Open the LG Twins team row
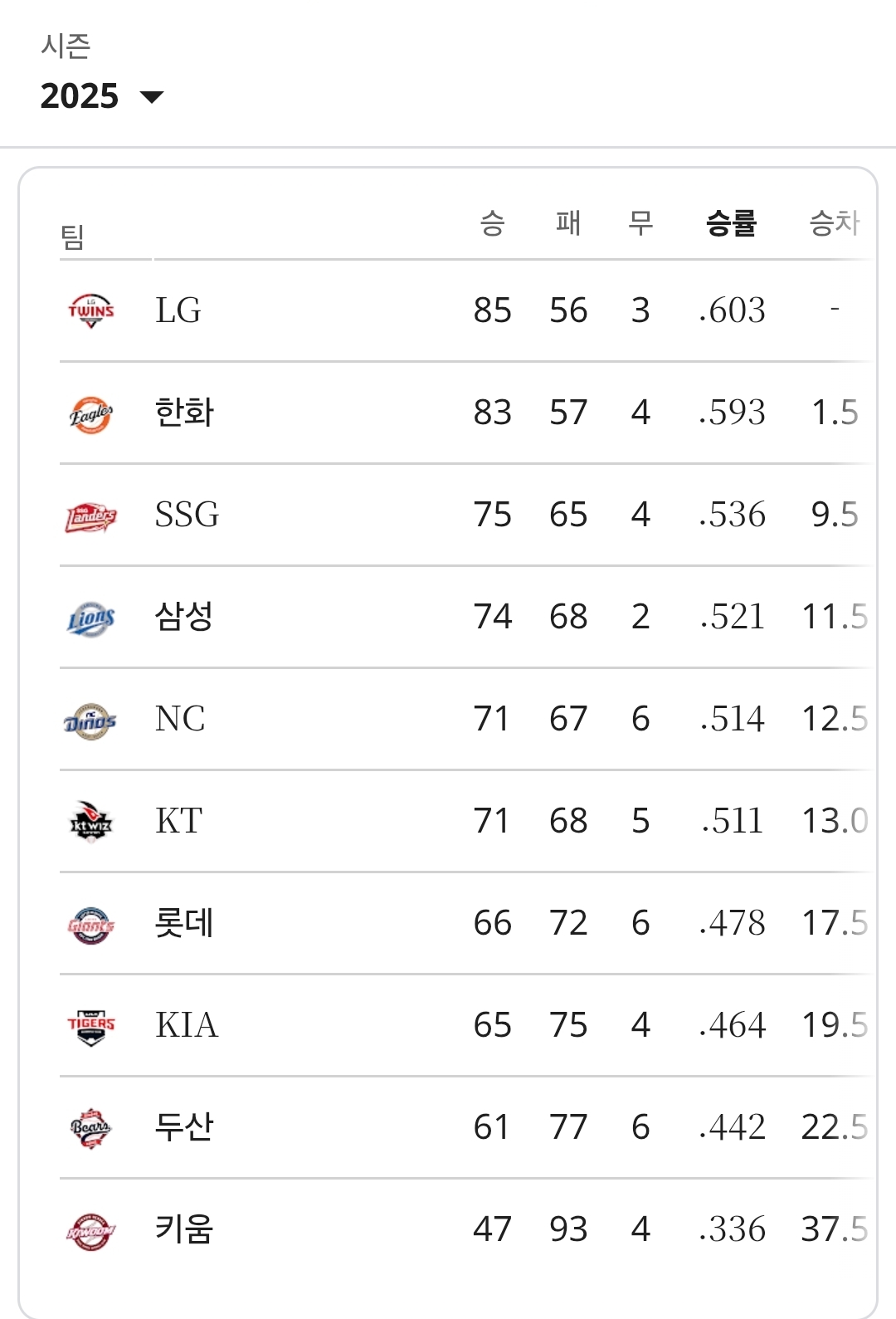This screenshot has width=896, height=1319. (178, 310)
